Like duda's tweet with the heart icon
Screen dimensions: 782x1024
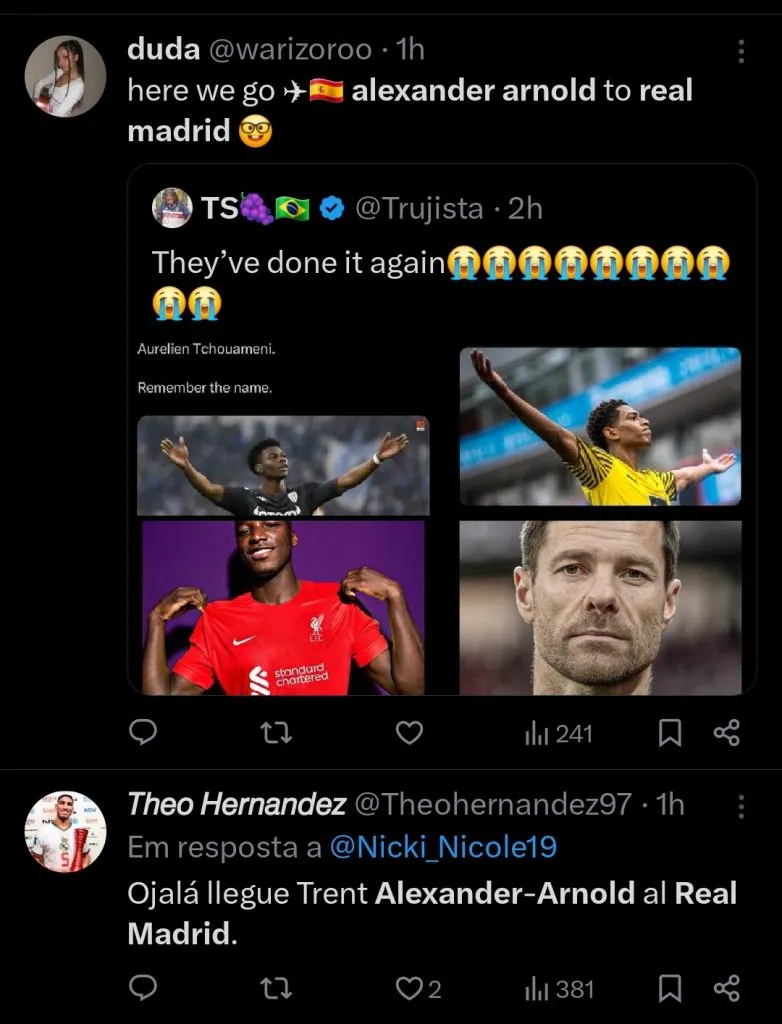point(409,733)
